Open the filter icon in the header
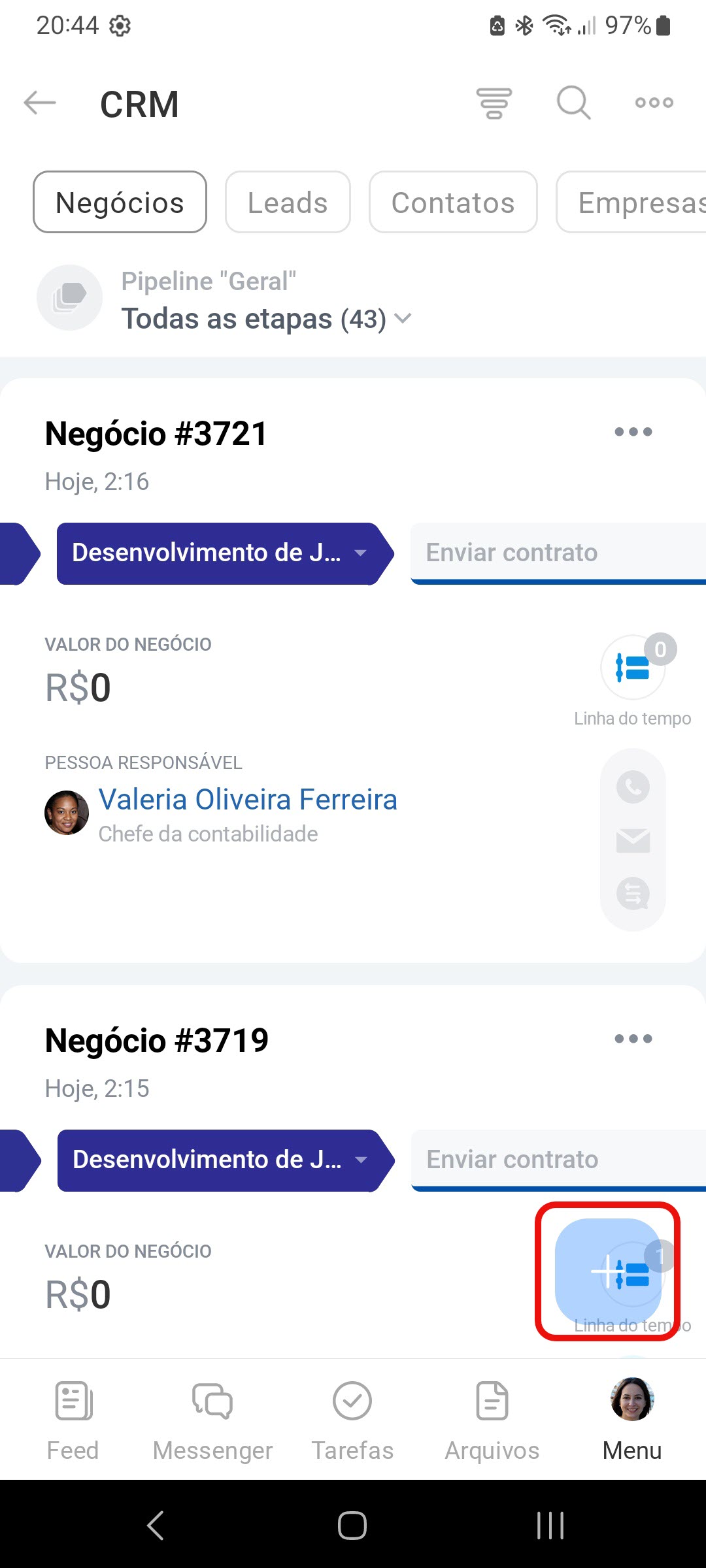 (x=494, y=103)
